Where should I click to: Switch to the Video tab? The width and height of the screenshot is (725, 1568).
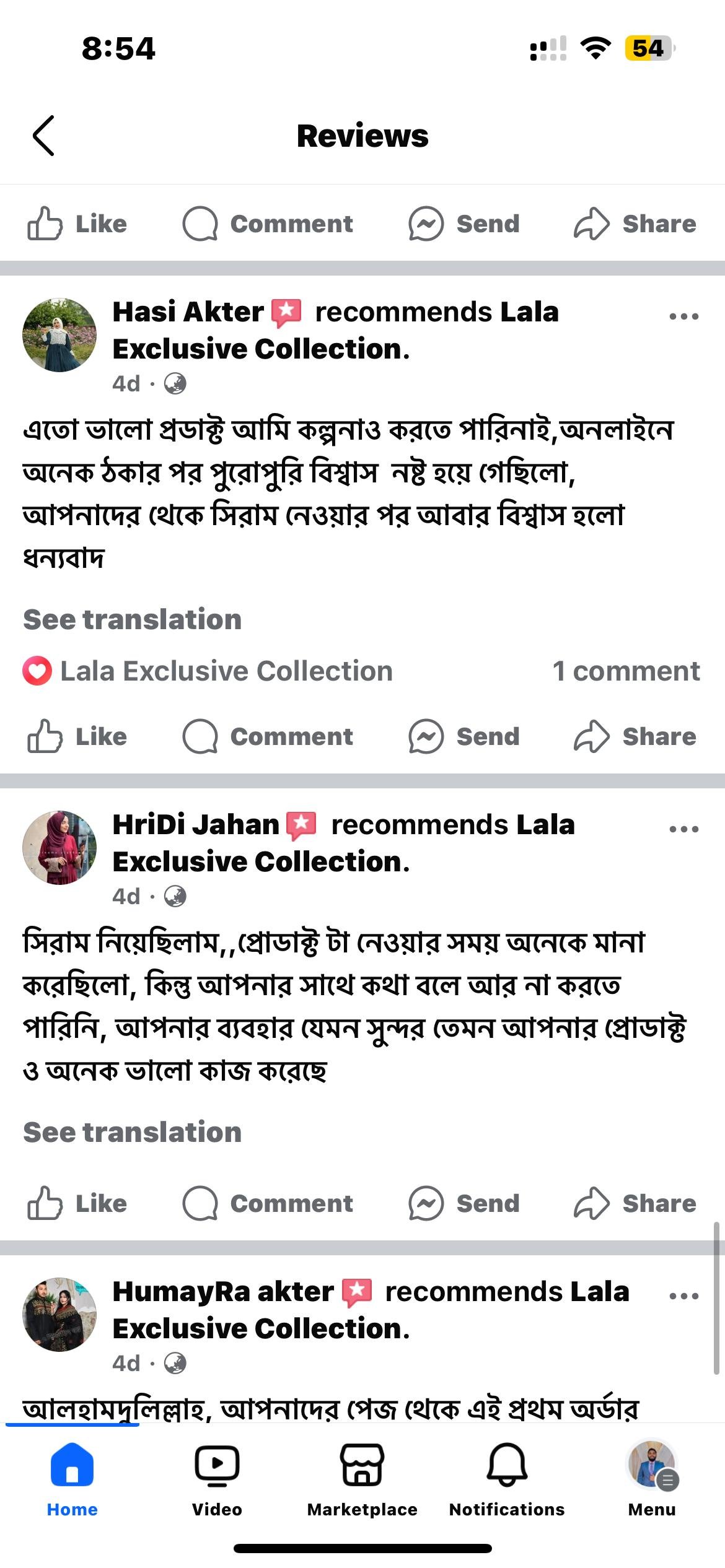click(x=217, y=1479)
